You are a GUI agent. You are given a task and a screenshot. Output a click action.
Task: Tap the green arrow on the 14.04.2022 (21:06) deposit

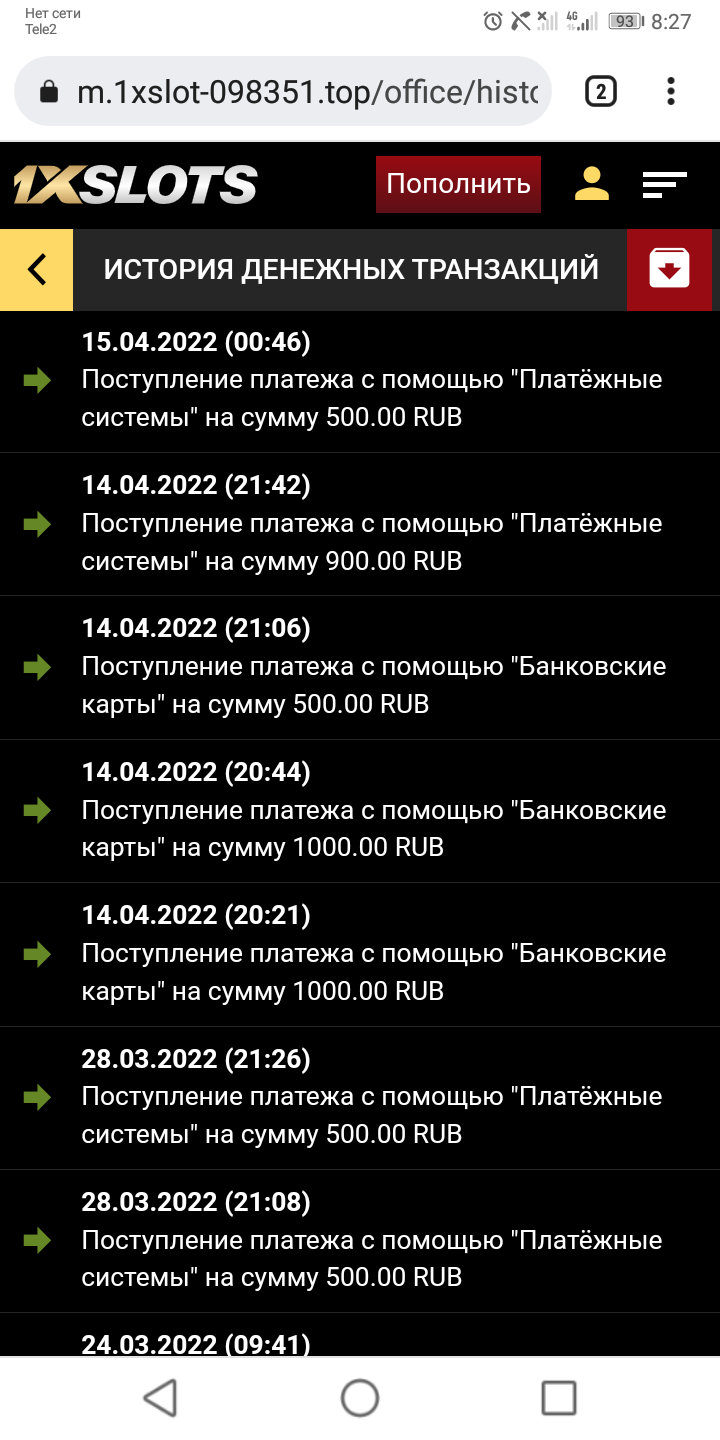pyautogui.click(x=36, y=666)
